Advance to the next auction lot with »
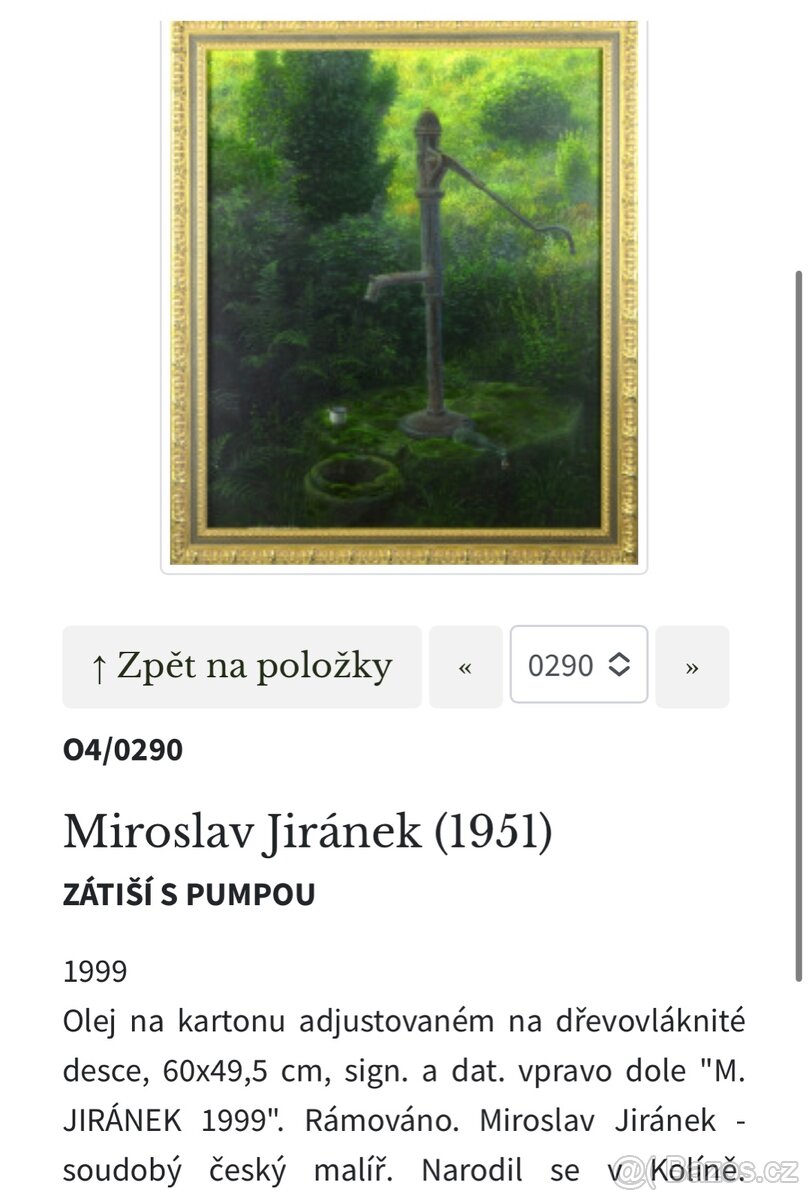809x1200 pixels. [691, 666]
